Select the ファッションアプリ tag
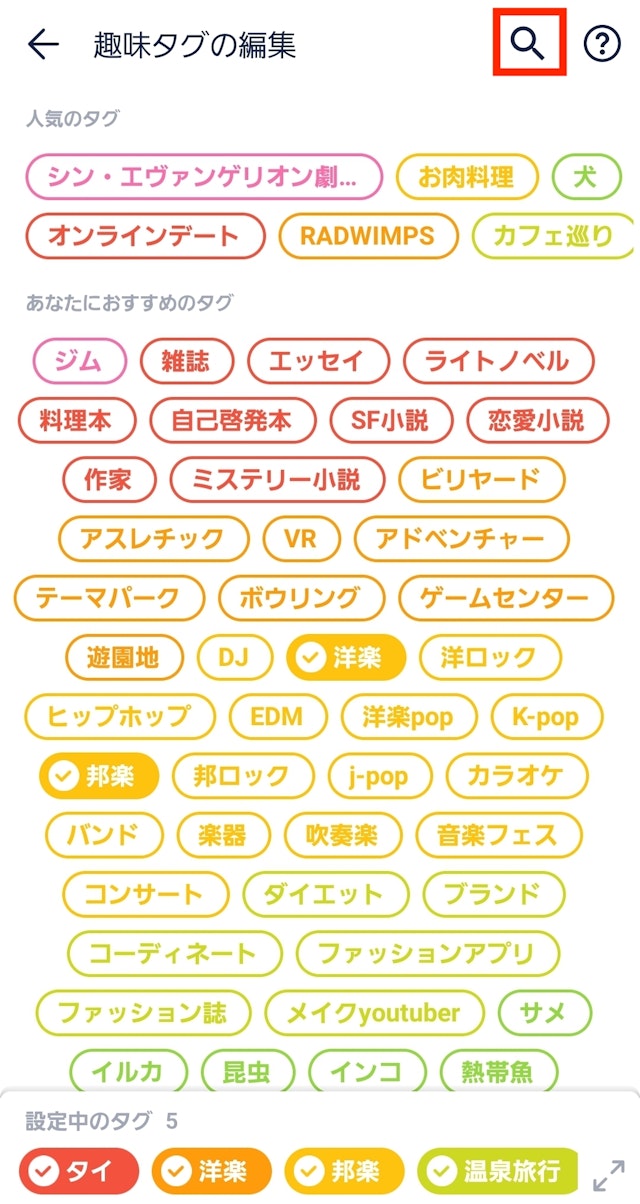Image resolution: width=640 pixels, height=1204 pixels. 428,953
